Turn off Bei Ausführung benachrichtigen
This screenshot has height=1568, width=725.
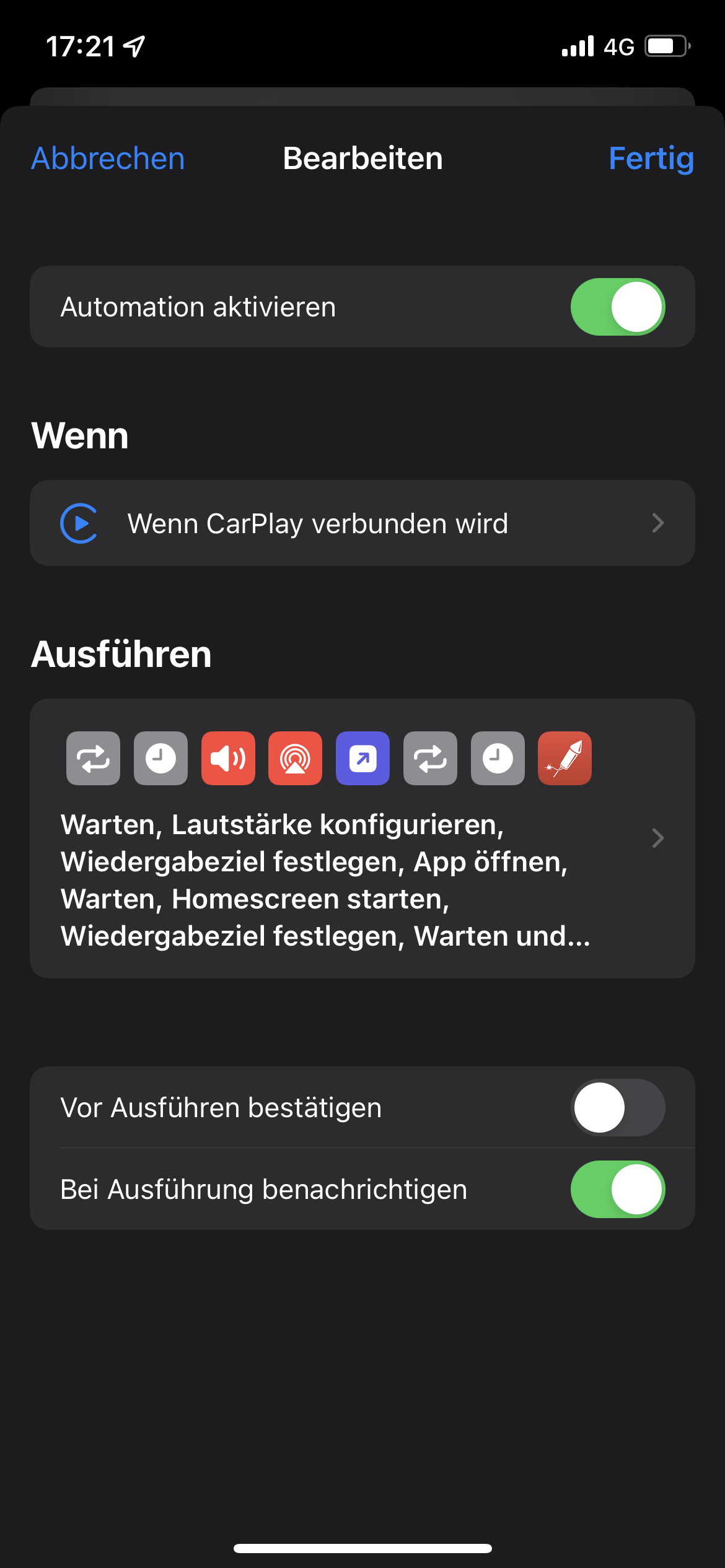(x=617, y=1190)
